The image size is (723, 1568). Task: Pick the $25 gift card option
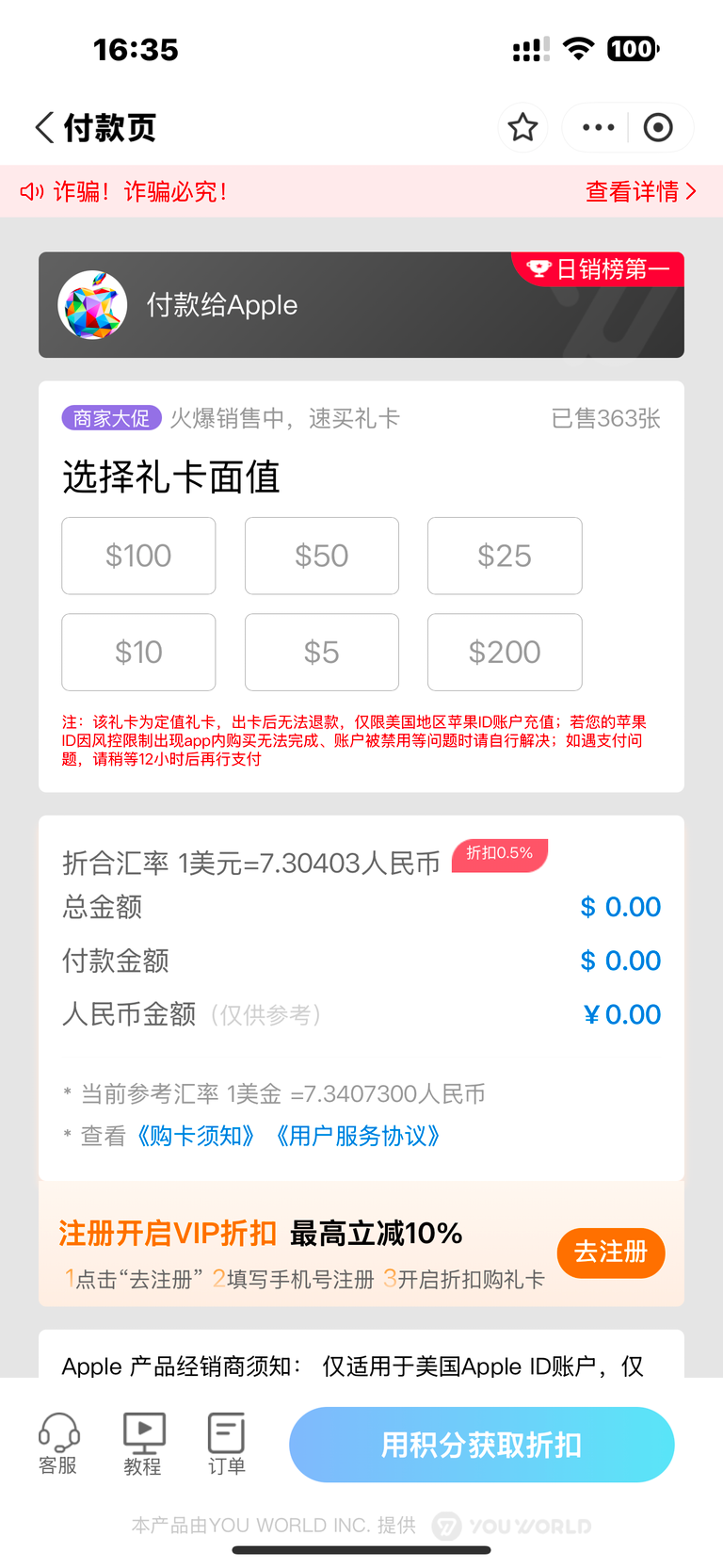coord(505,556)
